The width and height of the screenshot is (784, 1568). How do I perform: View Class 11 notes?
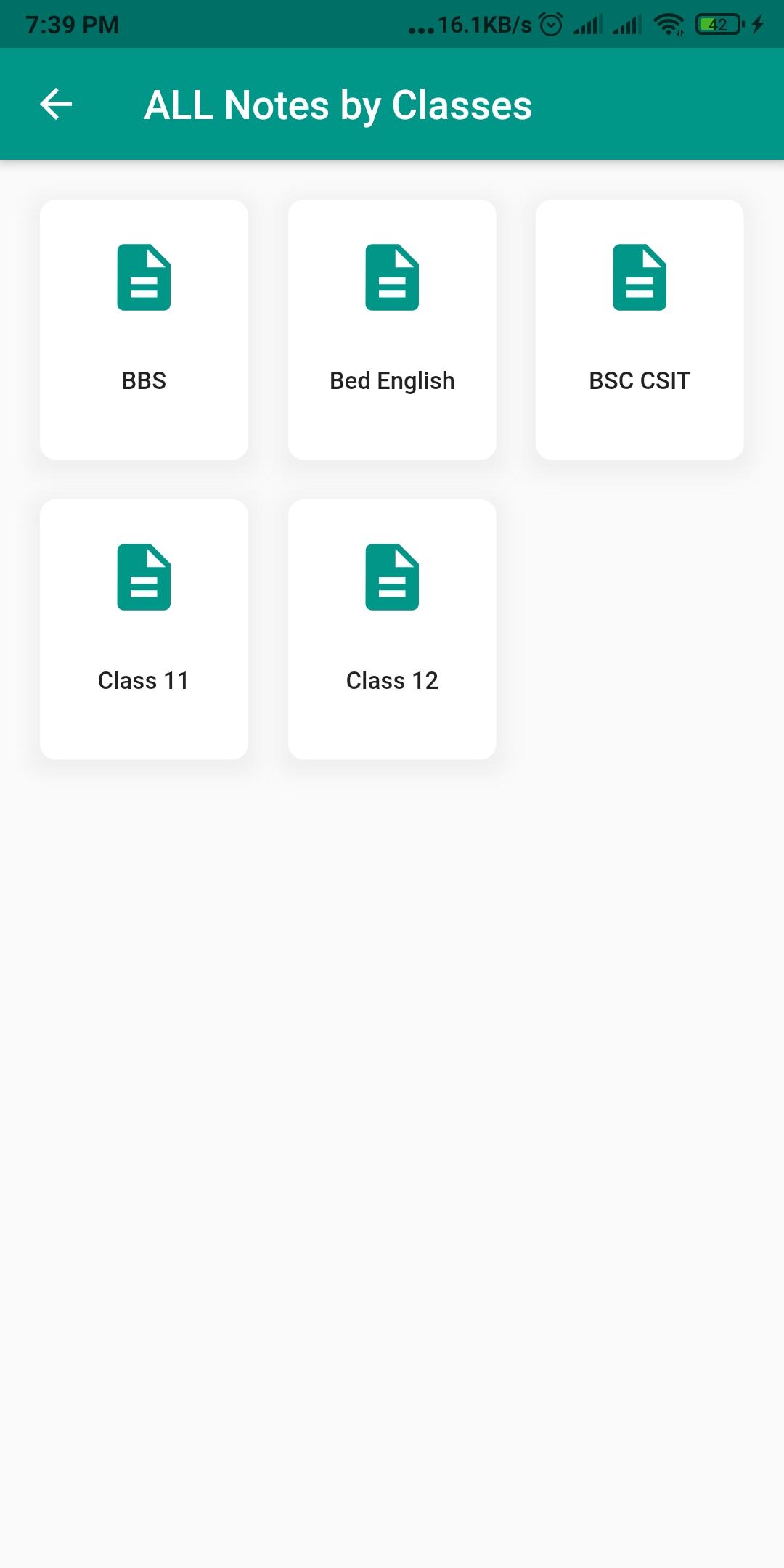(144, 629)
